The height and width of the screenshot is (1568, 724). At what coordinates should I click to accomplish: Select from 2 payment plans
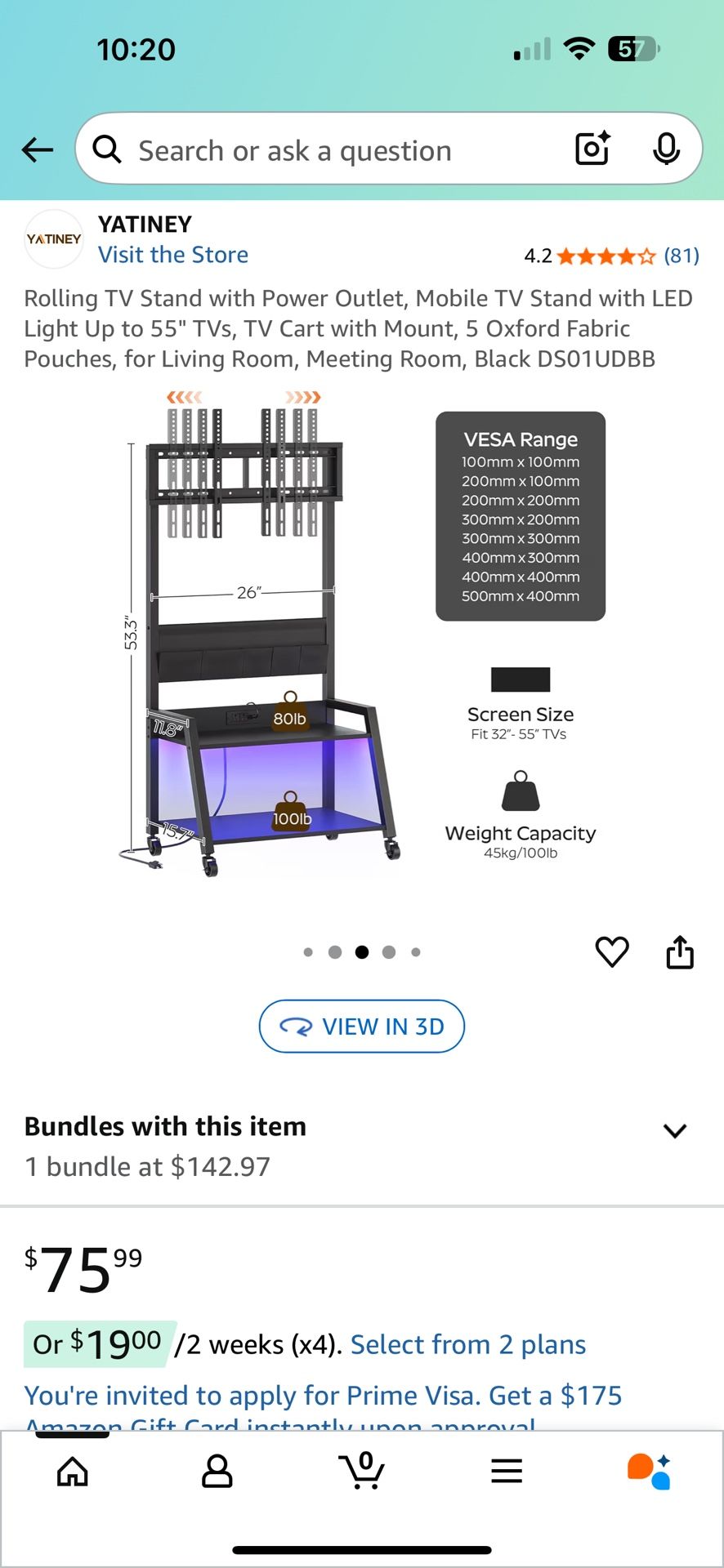[x=467, y=1344]
